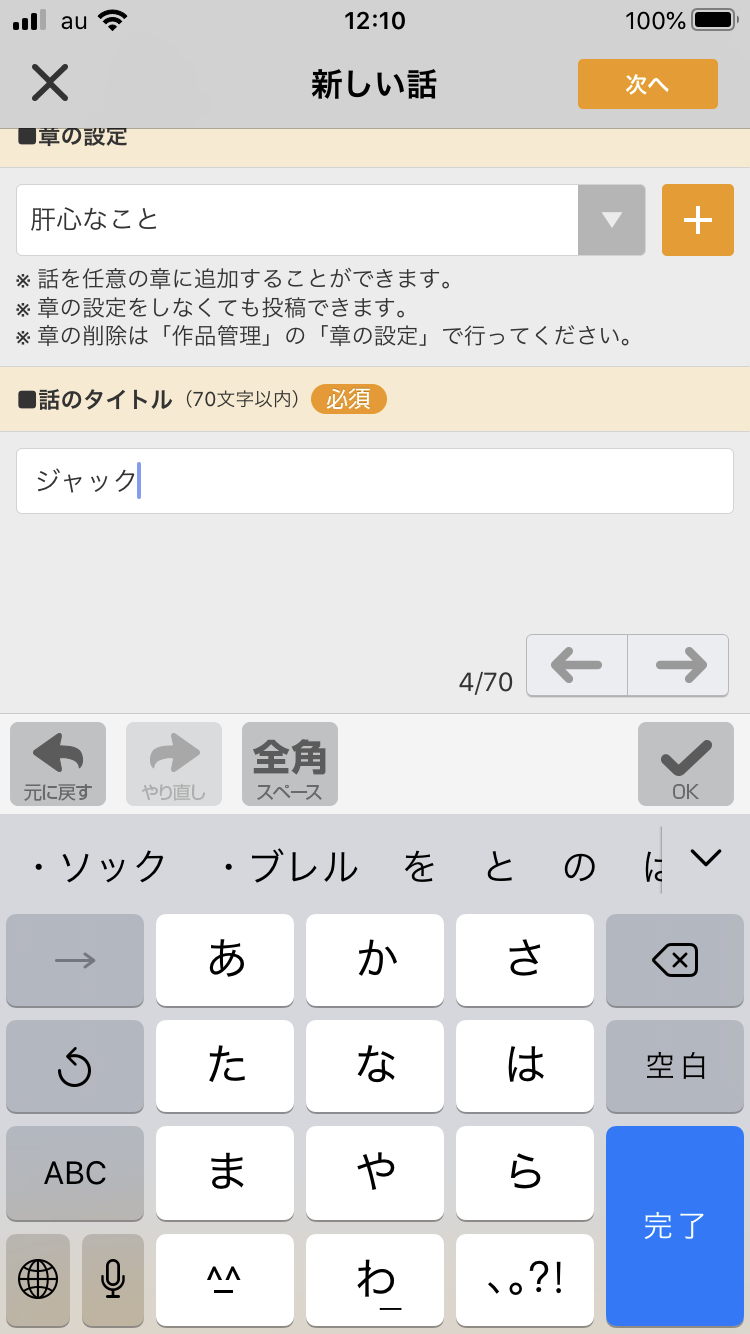Choose the ・ブレル keyboard suggestion
The width and height of the screenshot is (750, 1334).
click(288, 867)
